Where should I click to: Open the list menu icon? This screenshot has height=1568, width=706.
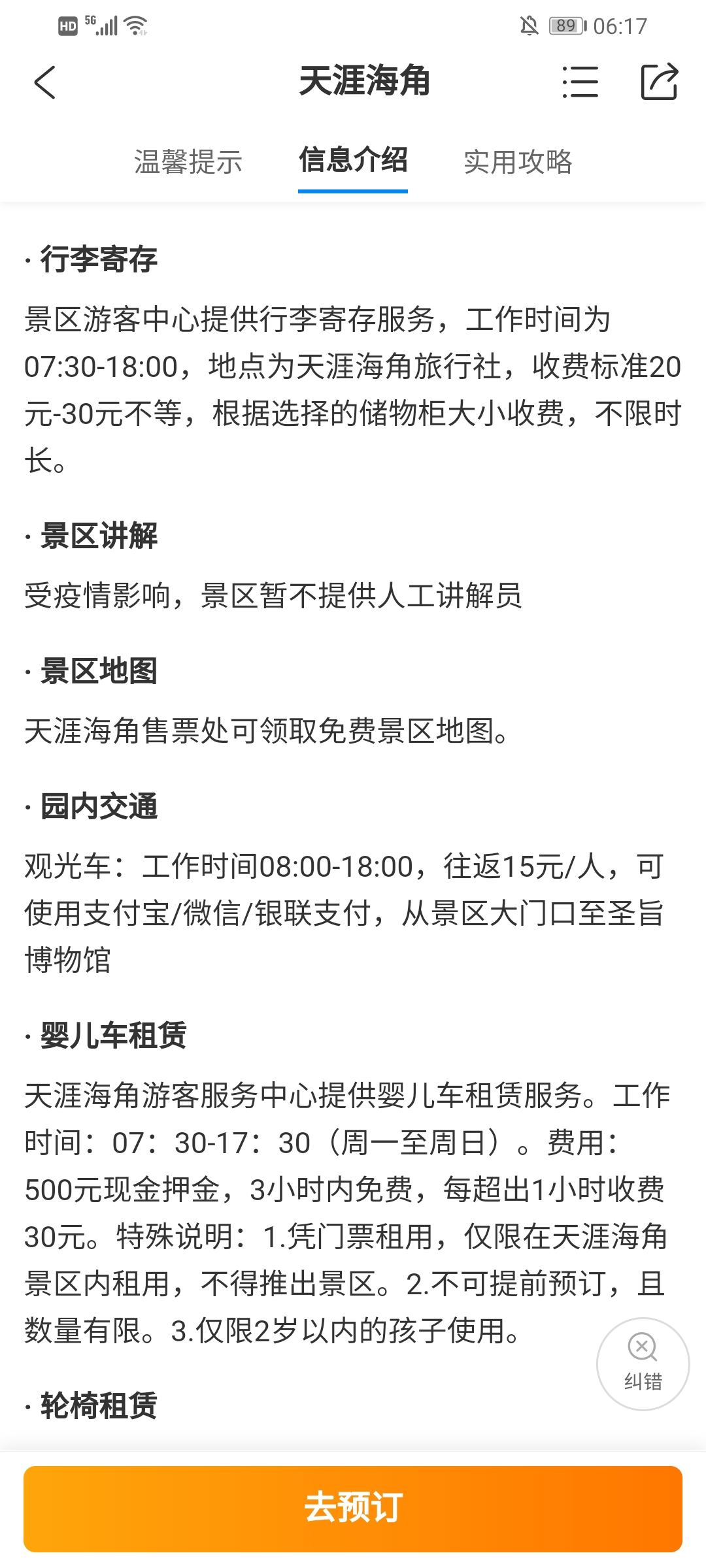(x=580, y=82)
